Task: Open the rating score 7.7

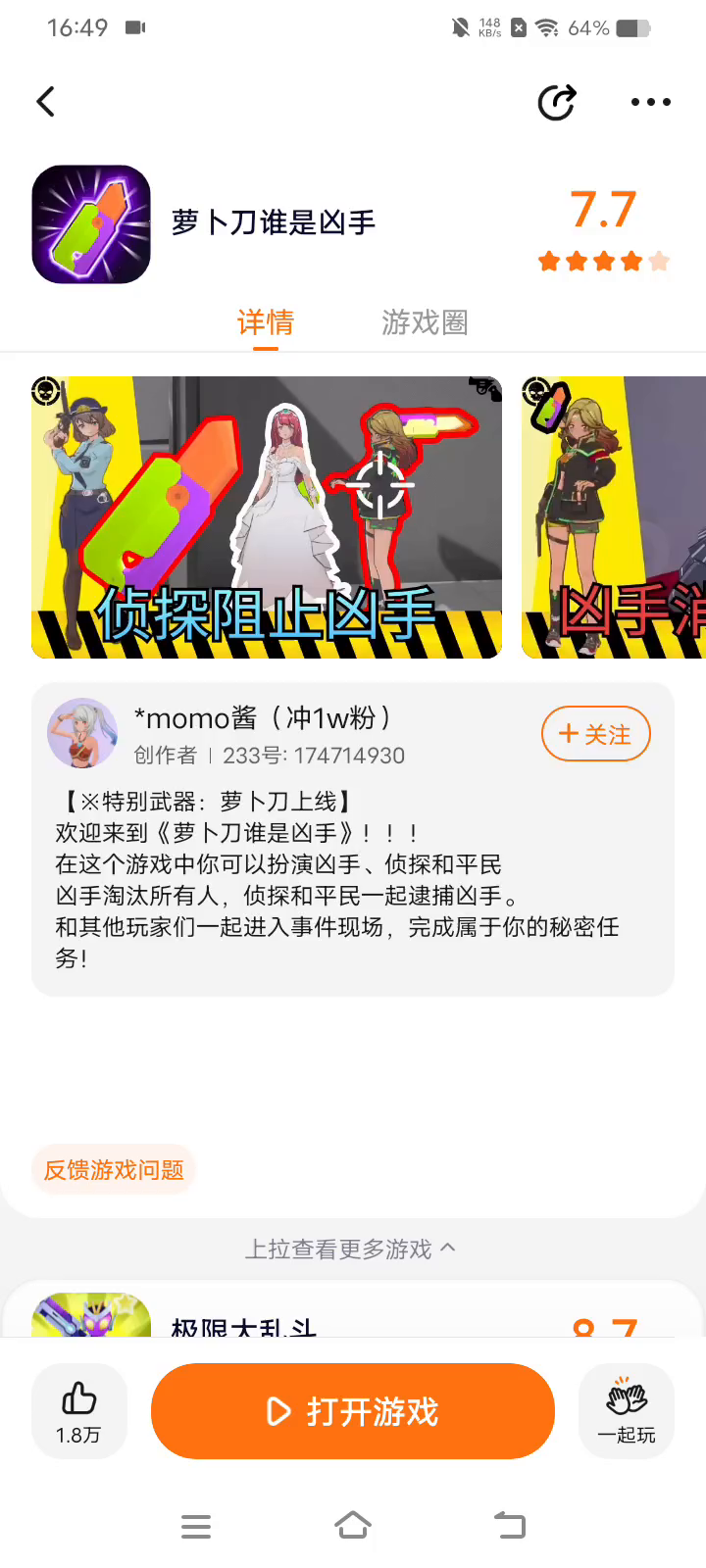Action: [603, 210]
